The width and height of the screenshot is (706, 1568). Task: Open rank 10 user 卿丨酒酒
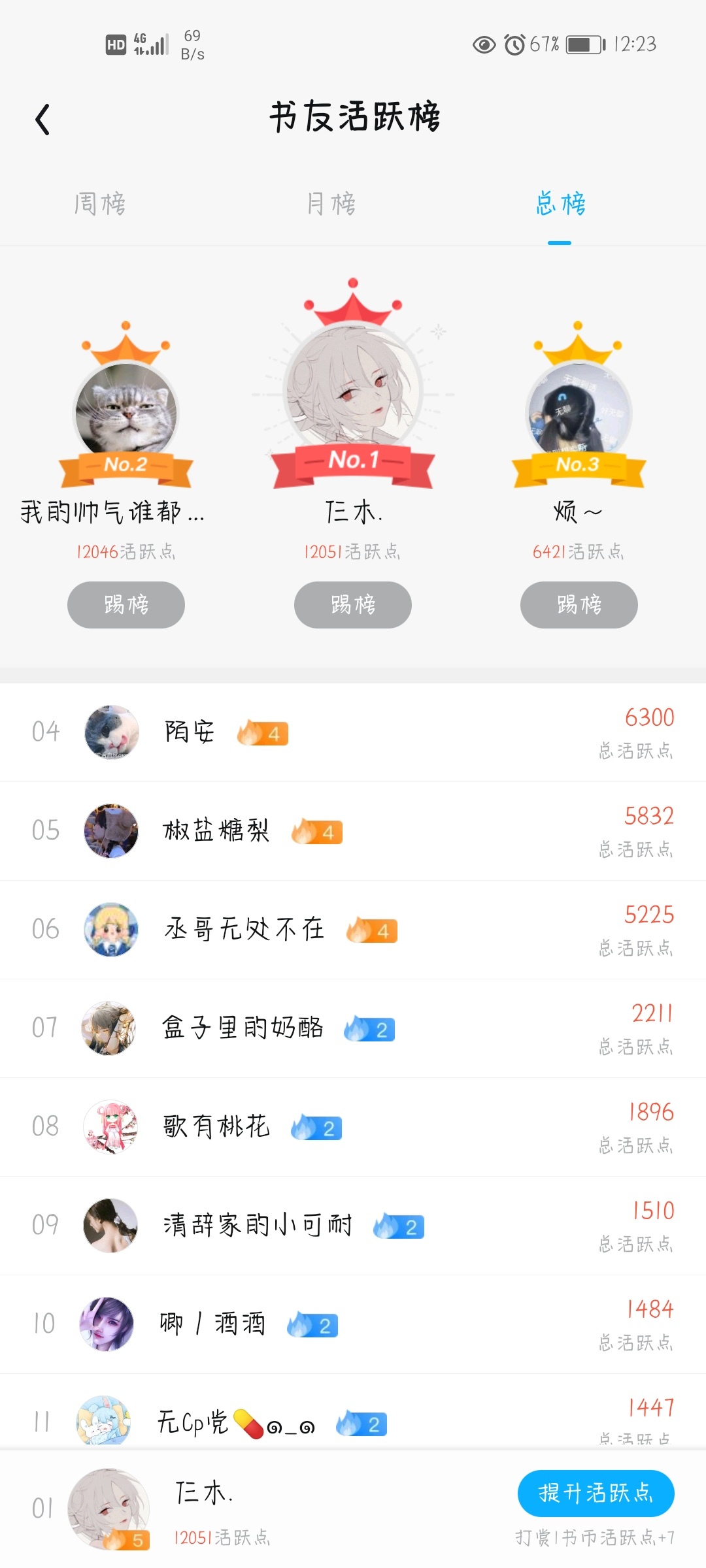[353, 1324]
